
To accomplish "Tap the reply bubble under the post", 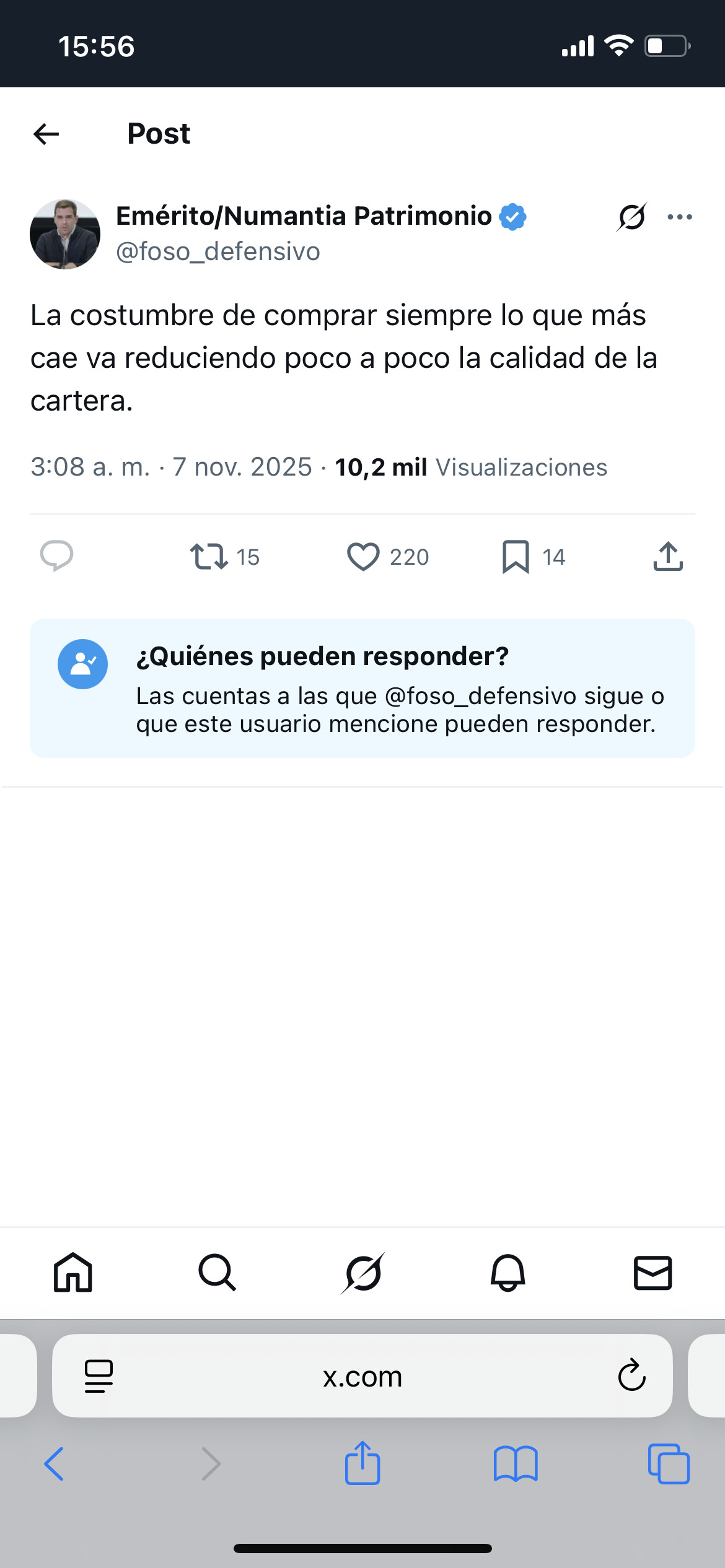I will click(x=56, y=555).
